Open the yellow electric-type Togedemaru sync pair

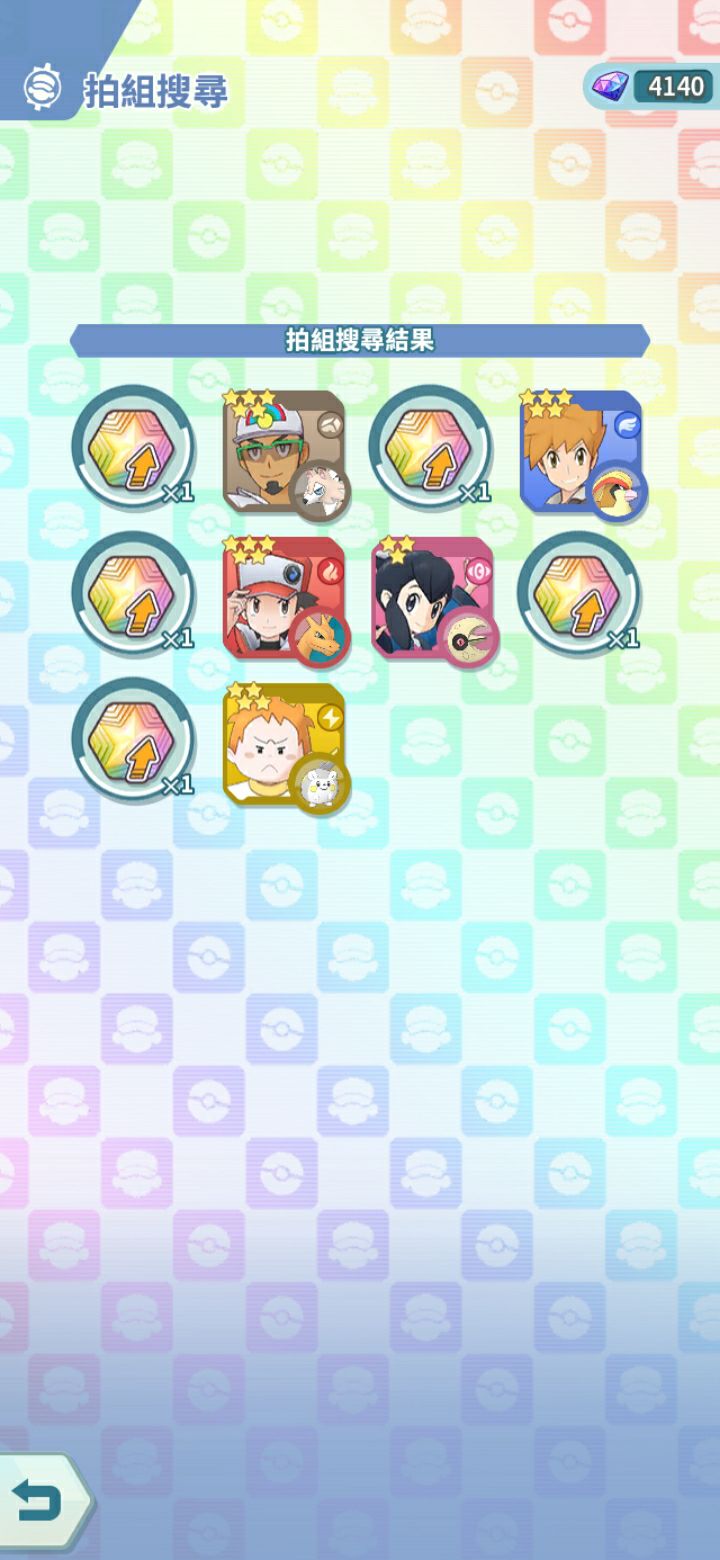[283, 745]
